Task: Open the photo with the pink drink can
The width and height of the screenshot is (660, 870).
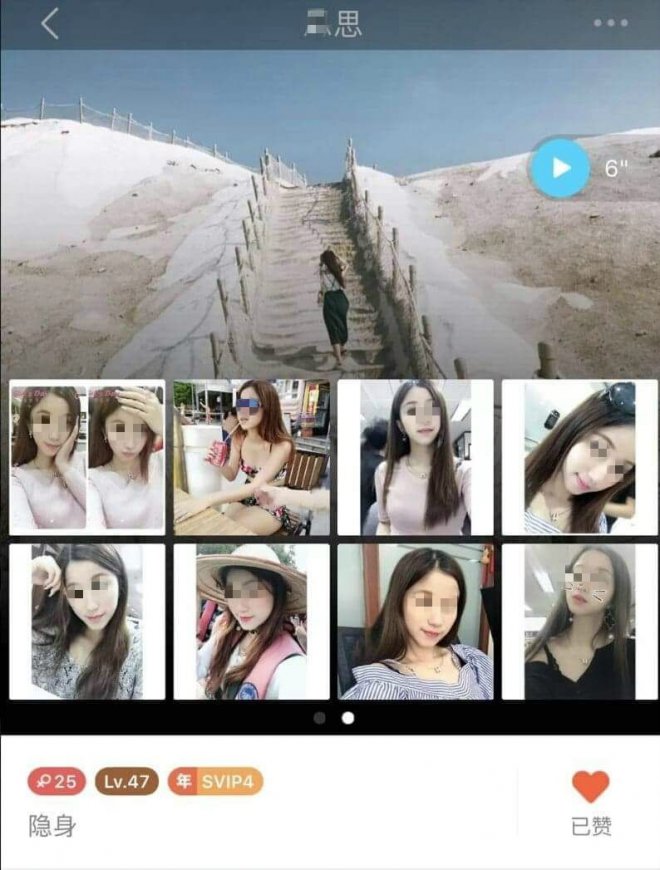Action: pos(251,457)
